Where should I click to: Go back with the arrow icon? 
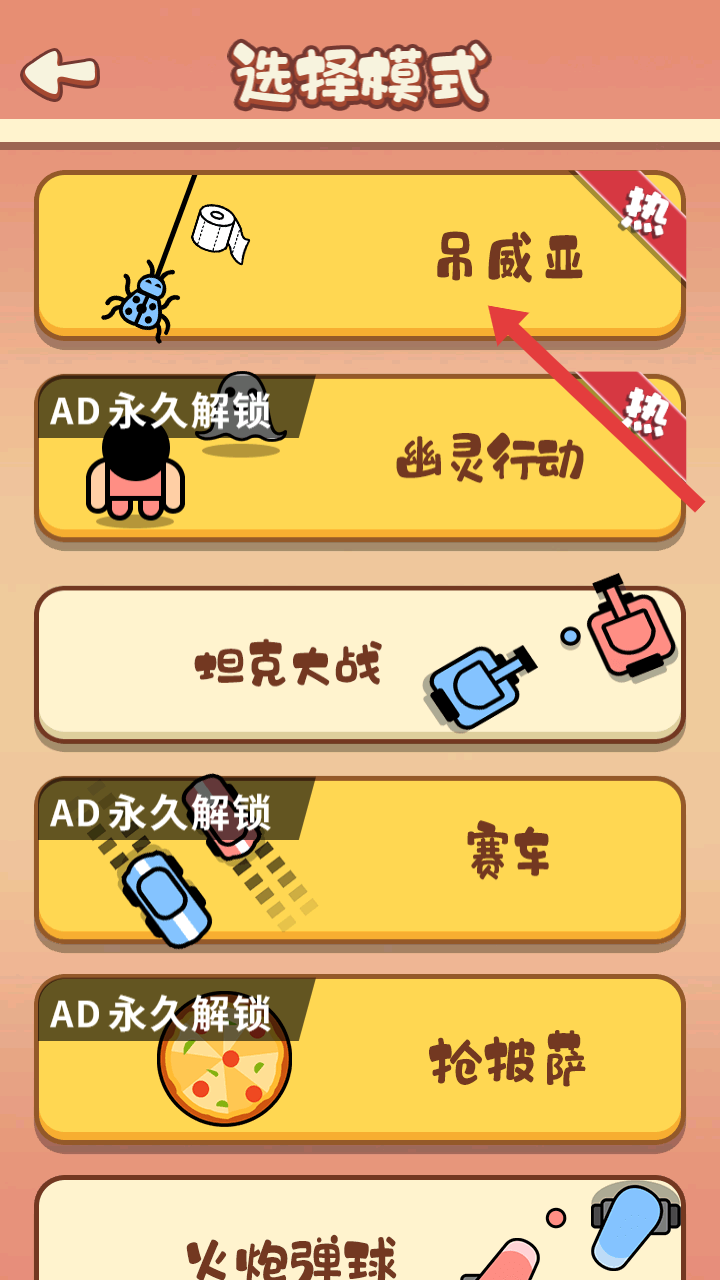pyautogui.click(x=60, y=74)
